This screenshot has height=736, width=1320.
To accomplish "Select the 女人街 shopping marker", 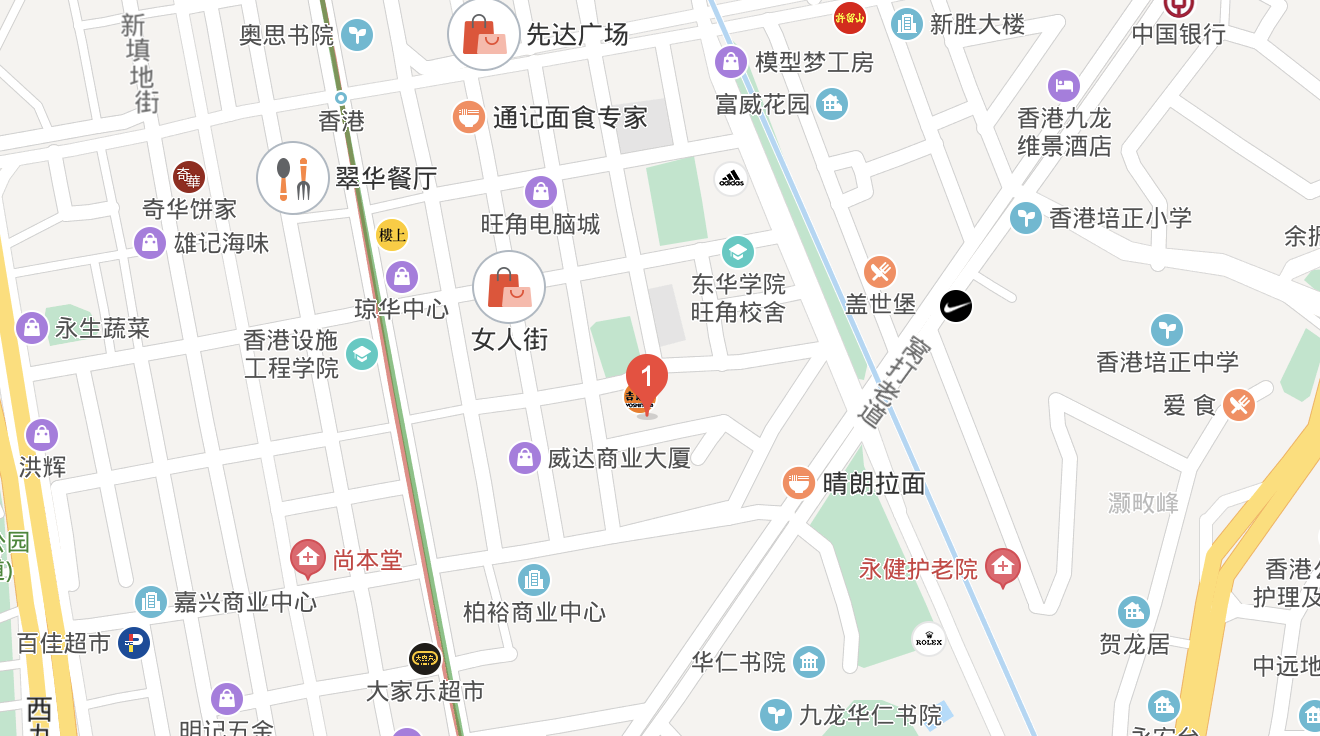I will 509,288.
